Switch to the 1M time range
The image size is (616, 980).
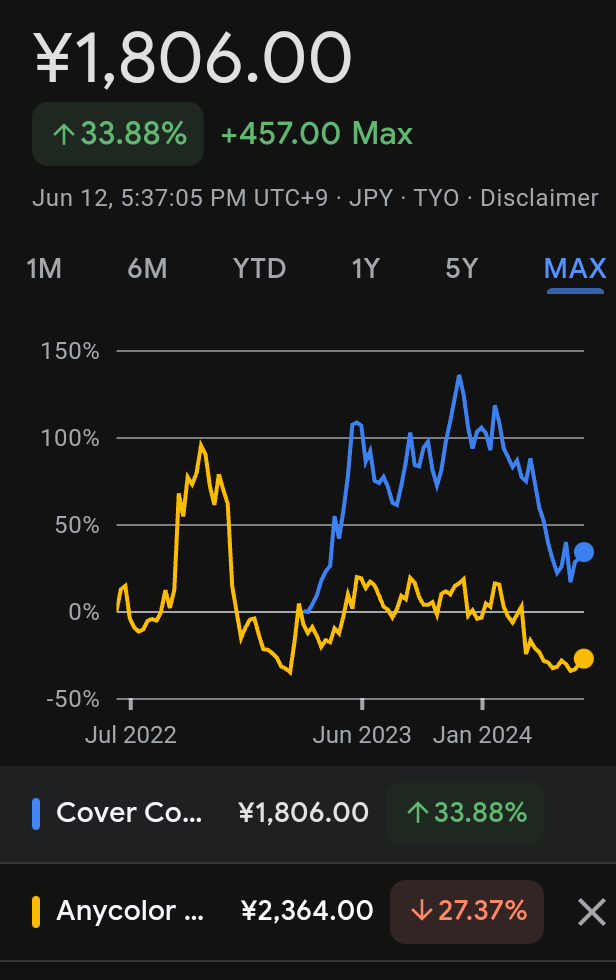click(44, 268)
